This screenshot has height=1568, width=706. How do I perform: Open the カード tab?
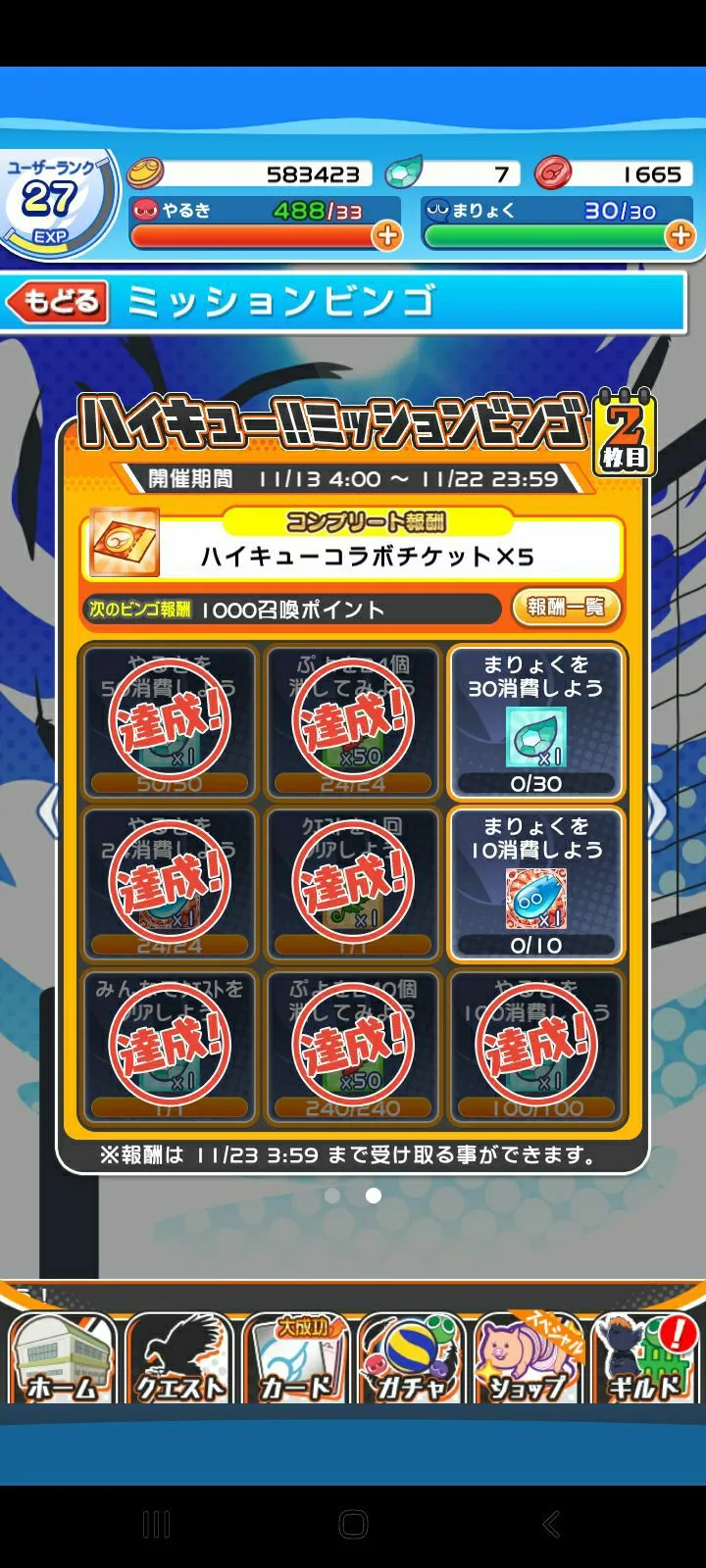[x=296, y=1359]
